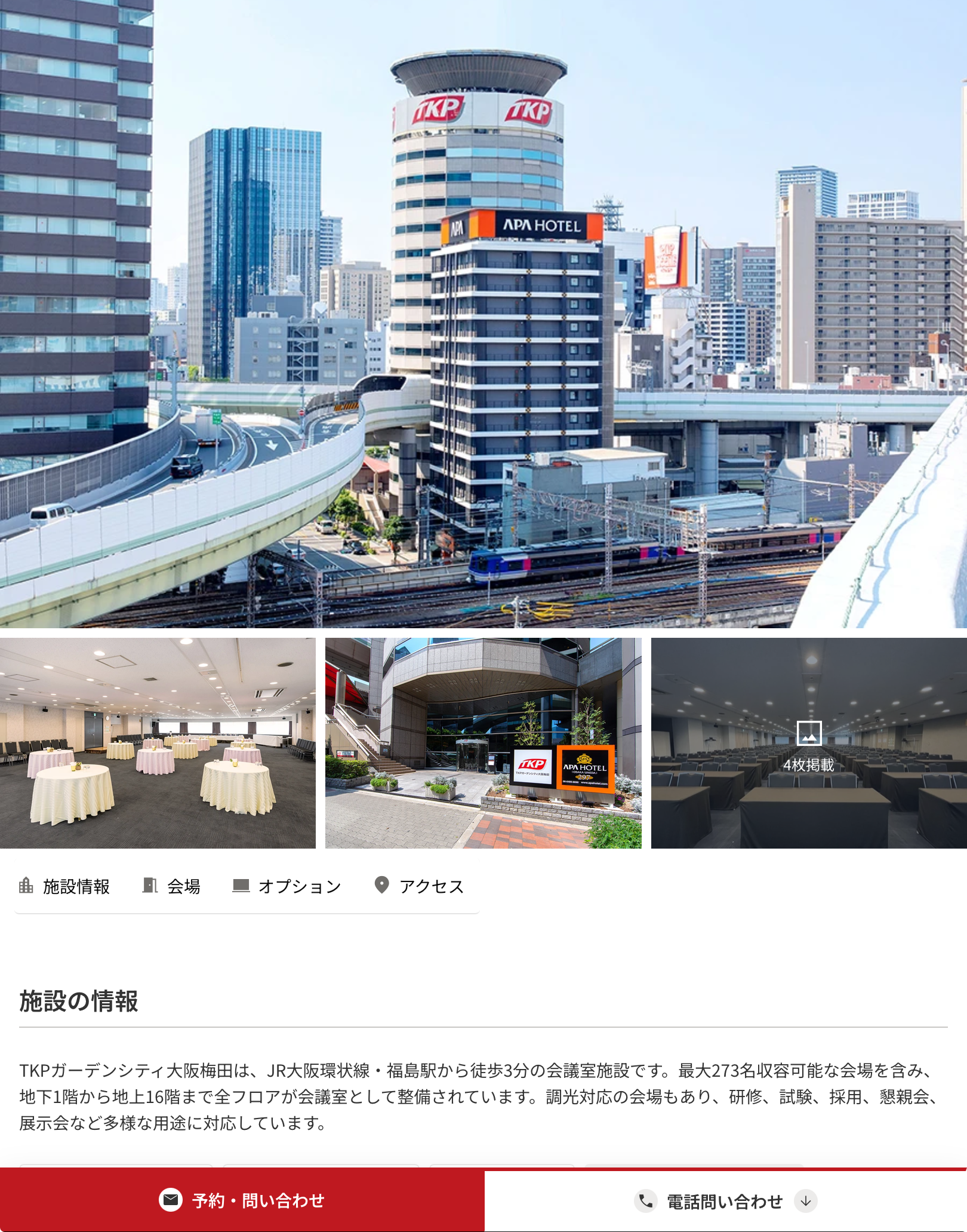This screenshot has height=1232, width=967.
Task: Expand the 電話問い合わせ phone inquiry option
Action: (x=725, y=1202)
